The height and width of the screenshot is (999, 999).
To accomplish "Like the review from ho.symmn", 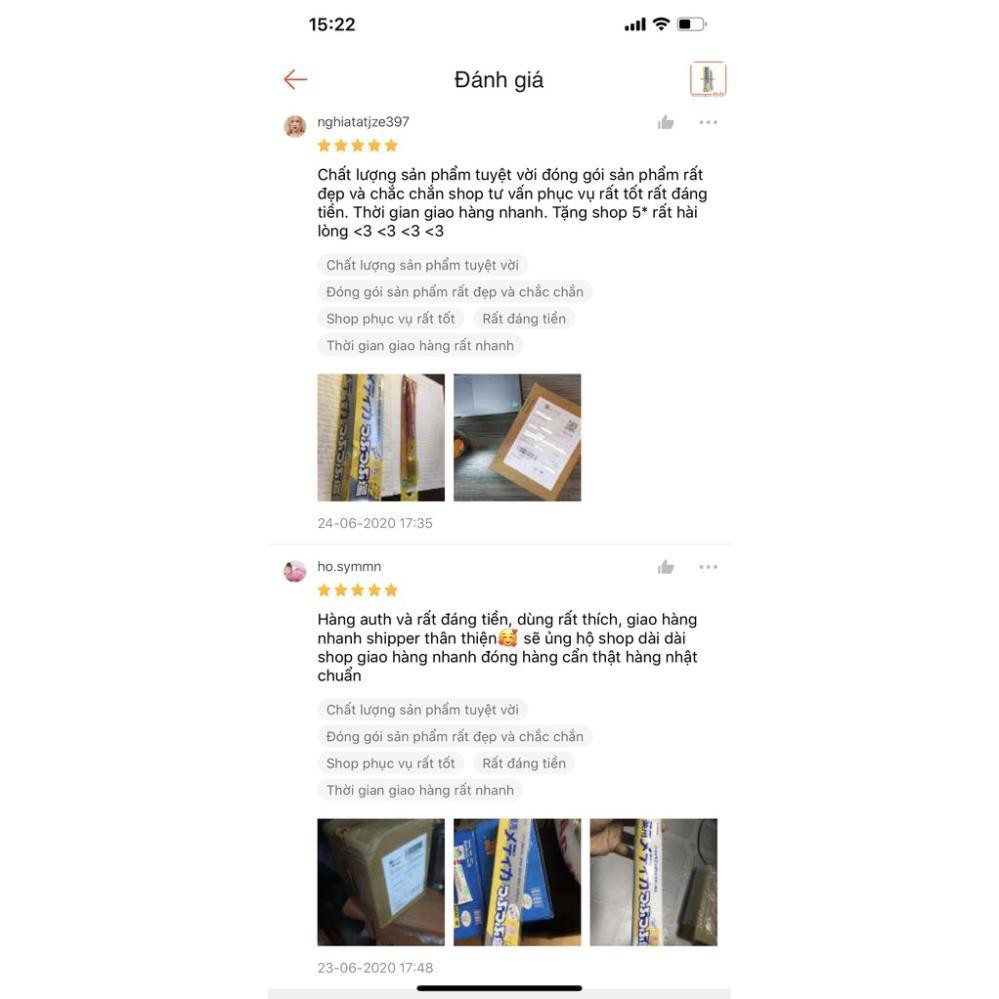I will (666, 567).
